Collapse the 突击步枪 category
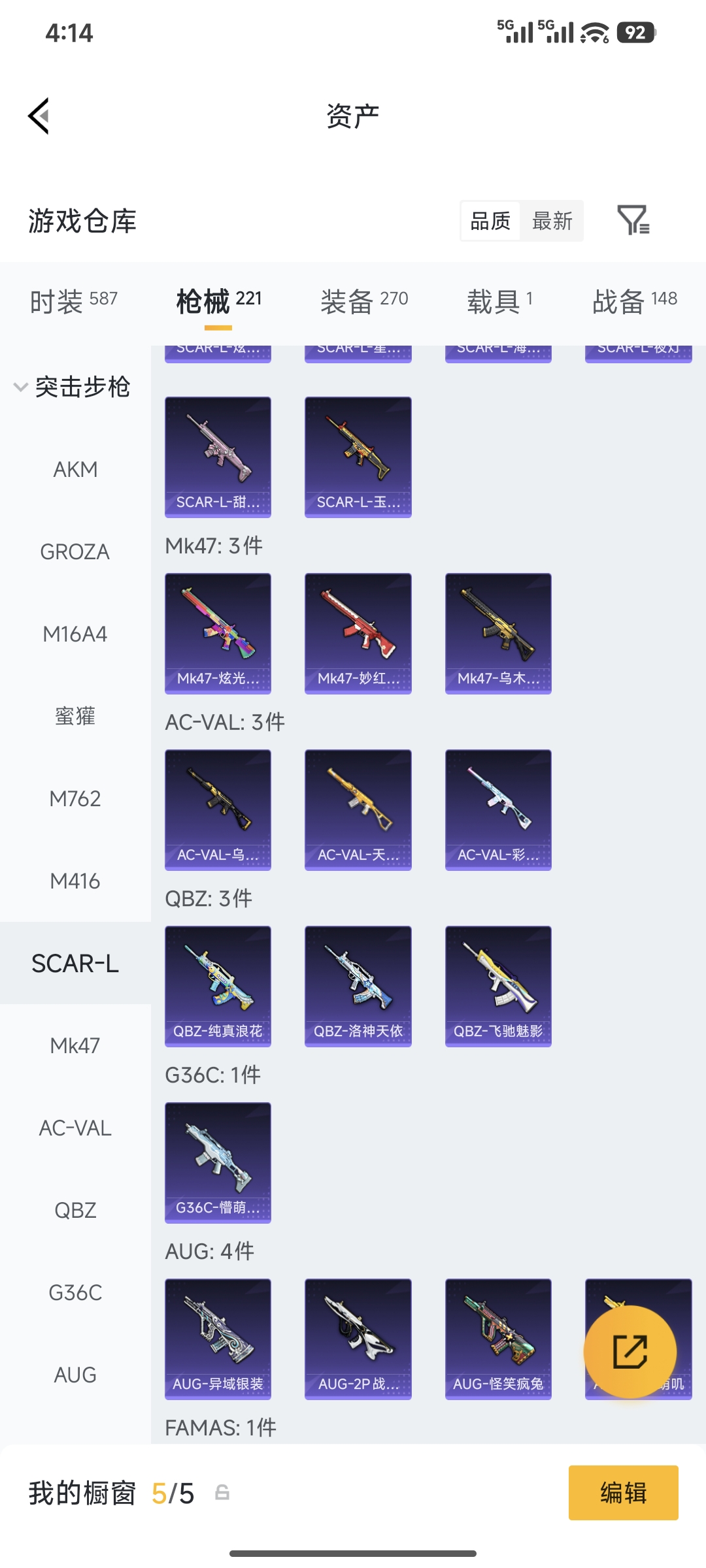Image resolution: width=706 pixels, height=1568 pixels. (72, 387)
